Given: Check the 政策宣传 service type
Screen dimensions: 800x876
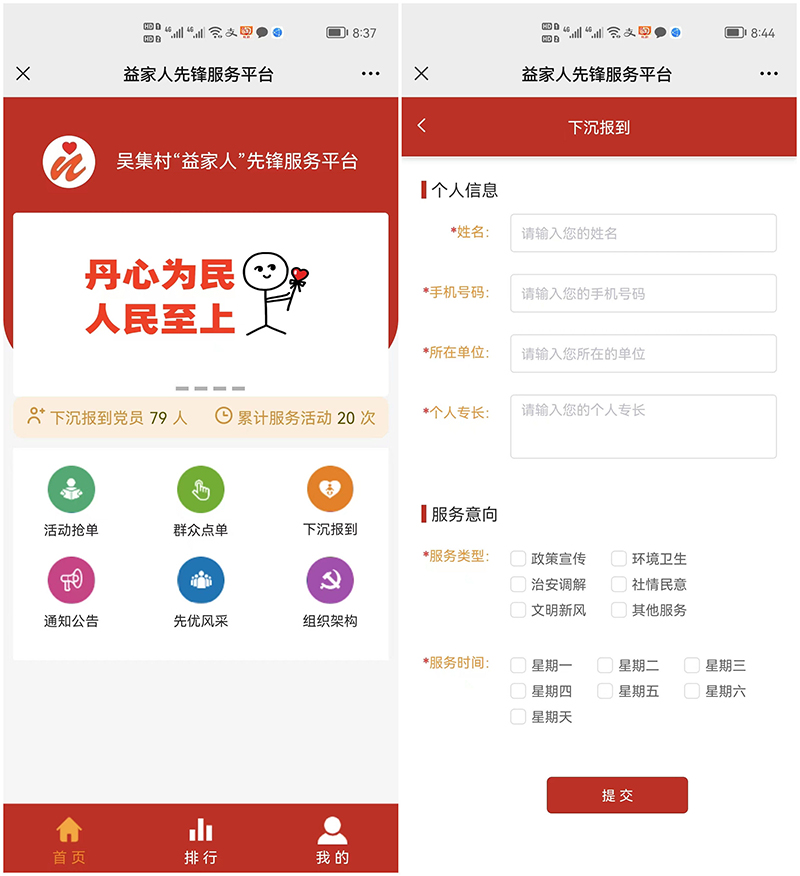Looking at the screenshot, I should point(518,558).
